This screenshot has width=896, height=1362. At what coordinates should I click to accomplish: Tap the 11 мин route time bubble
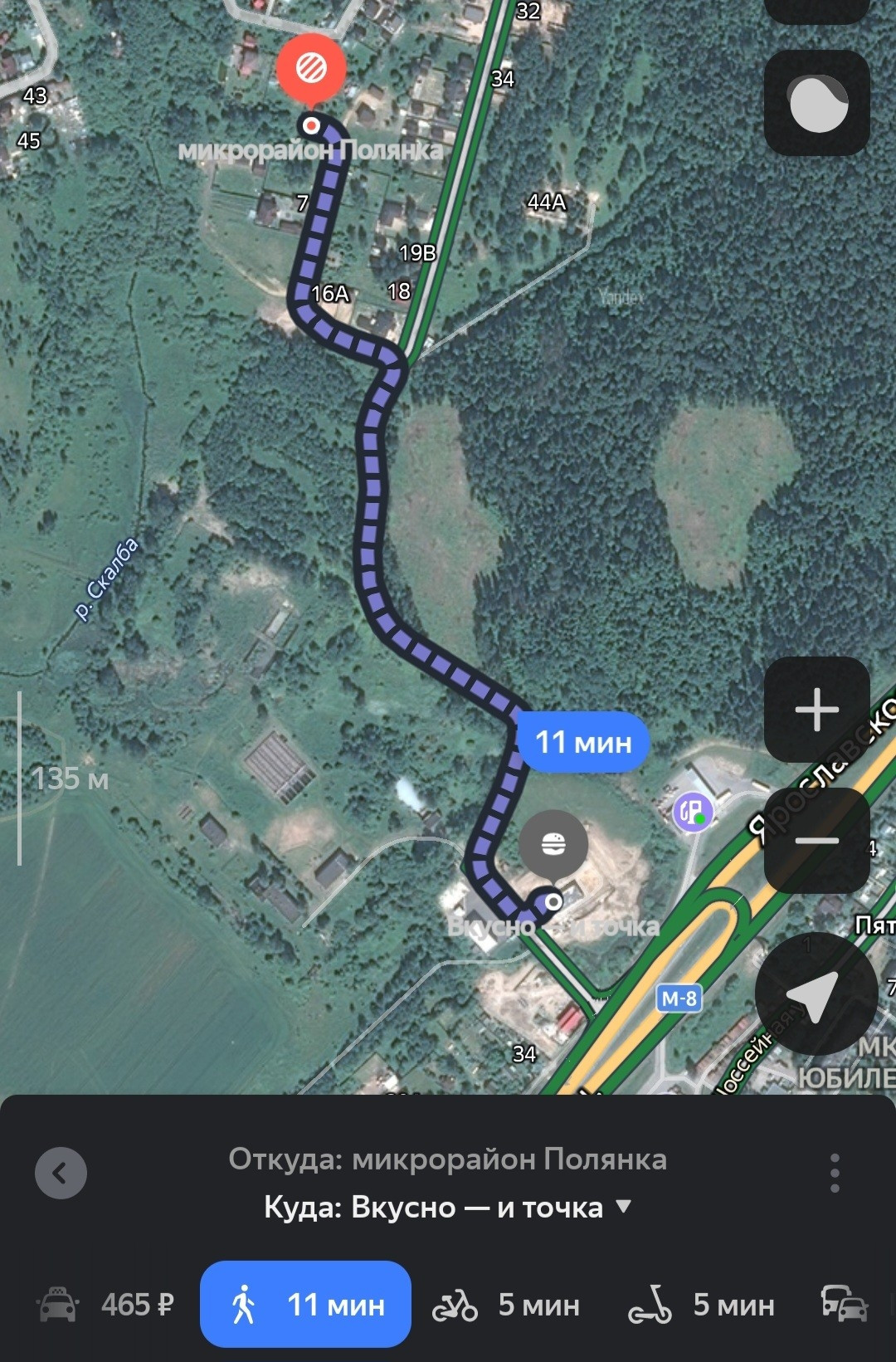[x=583, y=742]
